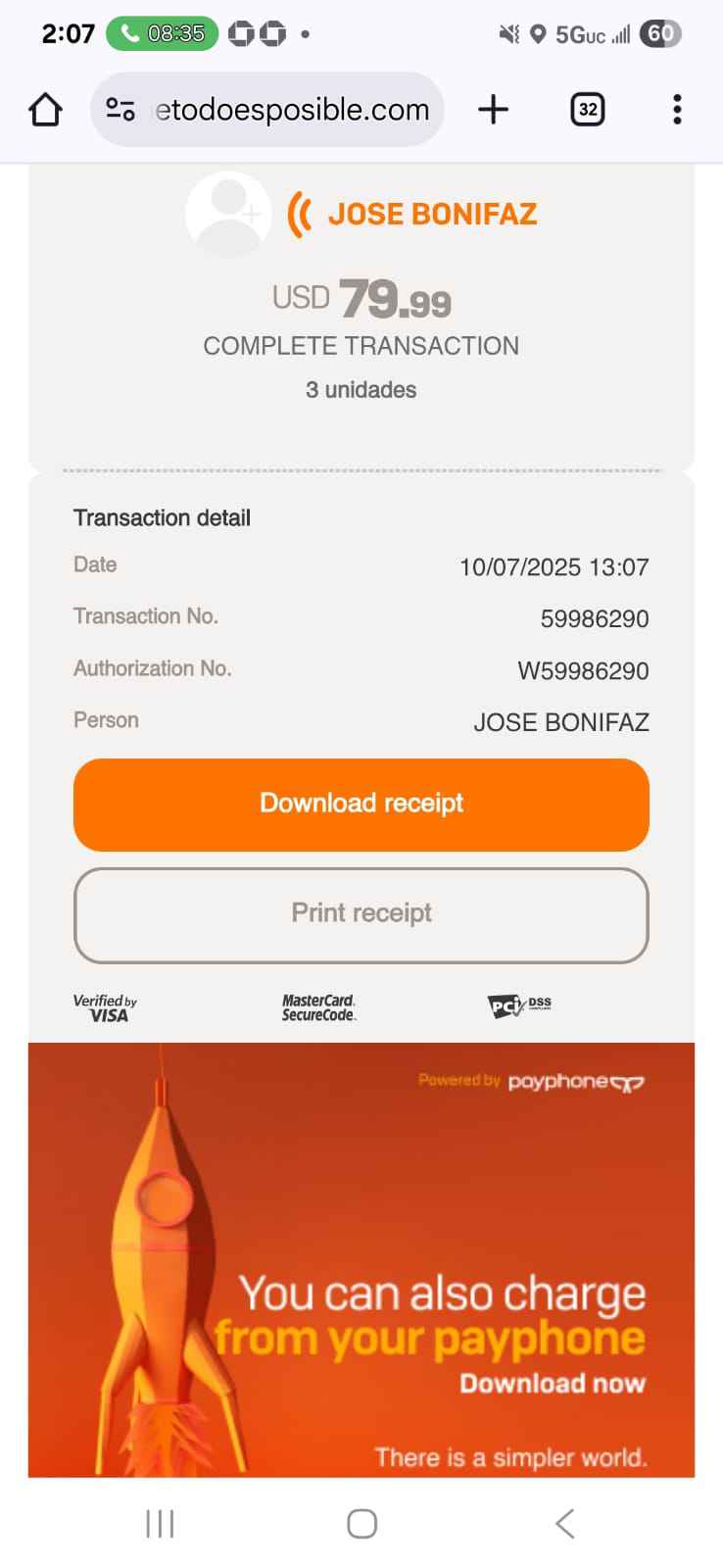Tap the Download receipt button
This screenshot has height=1568, width=723.
[x=361, y=804]
